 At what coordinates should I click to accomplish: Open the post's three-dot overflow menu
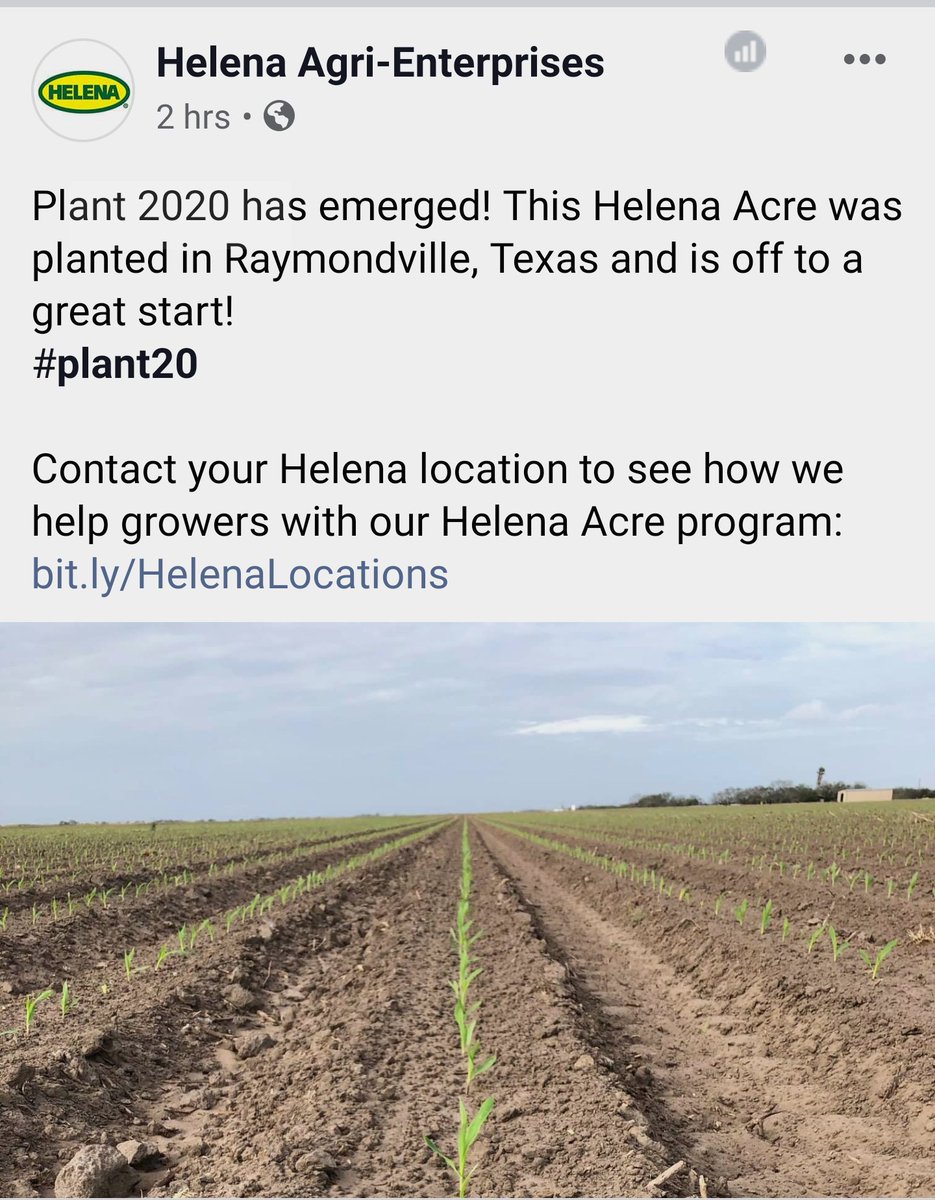coord(865,59)
